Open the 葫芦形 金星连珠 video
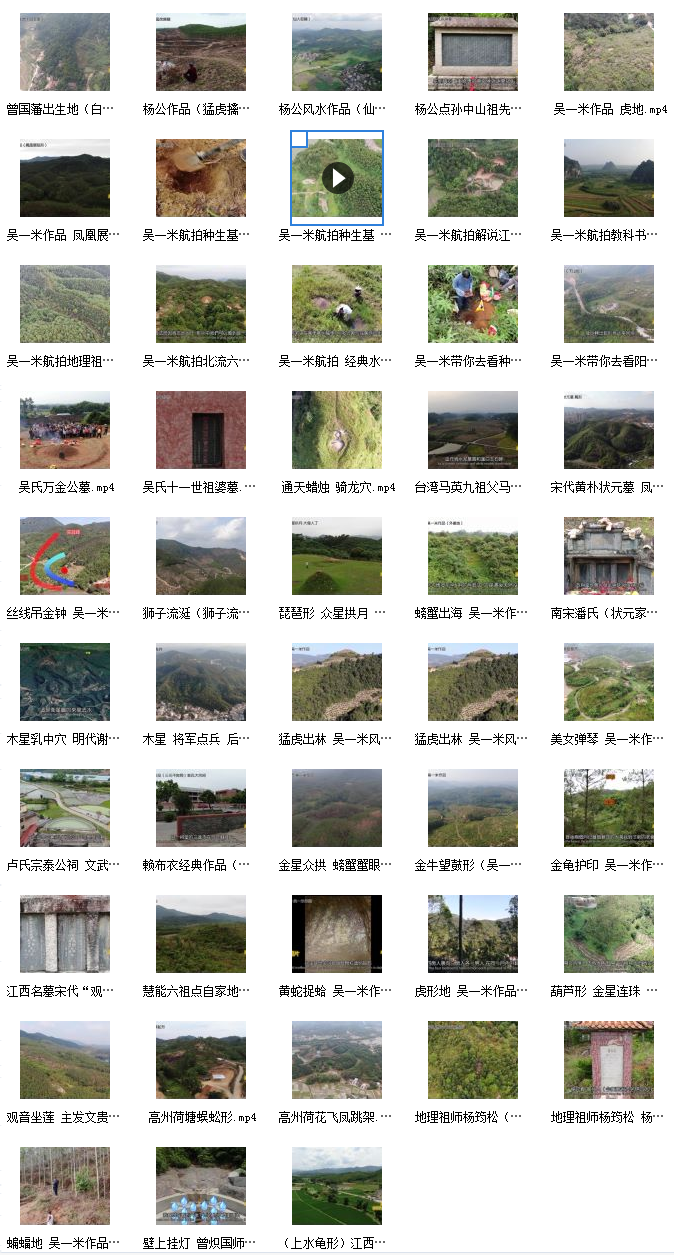674x1255 pixels. [x=609, y=934]
